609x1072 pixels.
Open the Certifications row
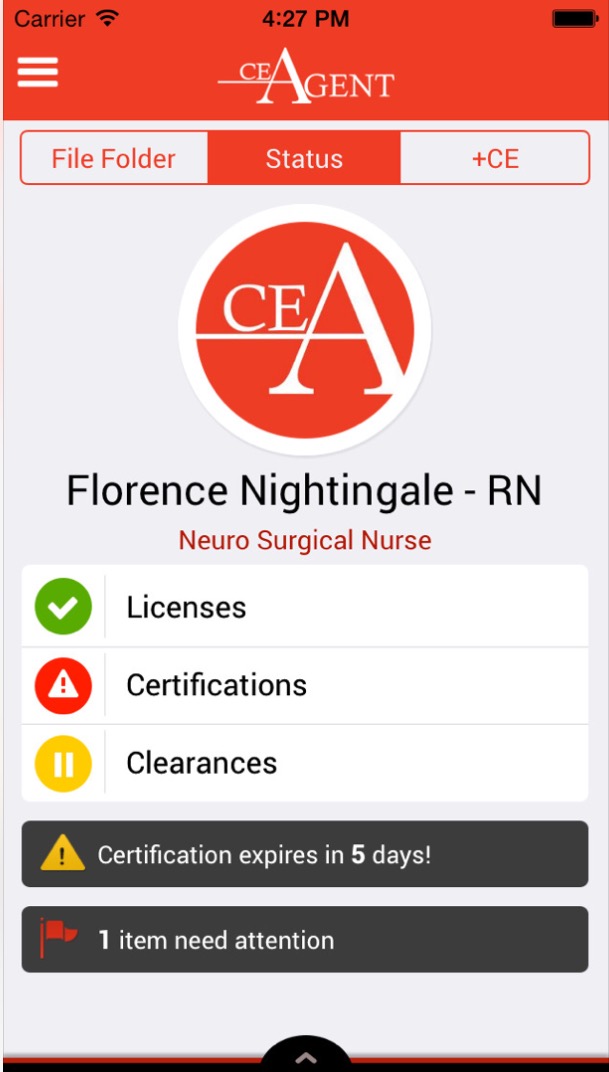point(304,685)
